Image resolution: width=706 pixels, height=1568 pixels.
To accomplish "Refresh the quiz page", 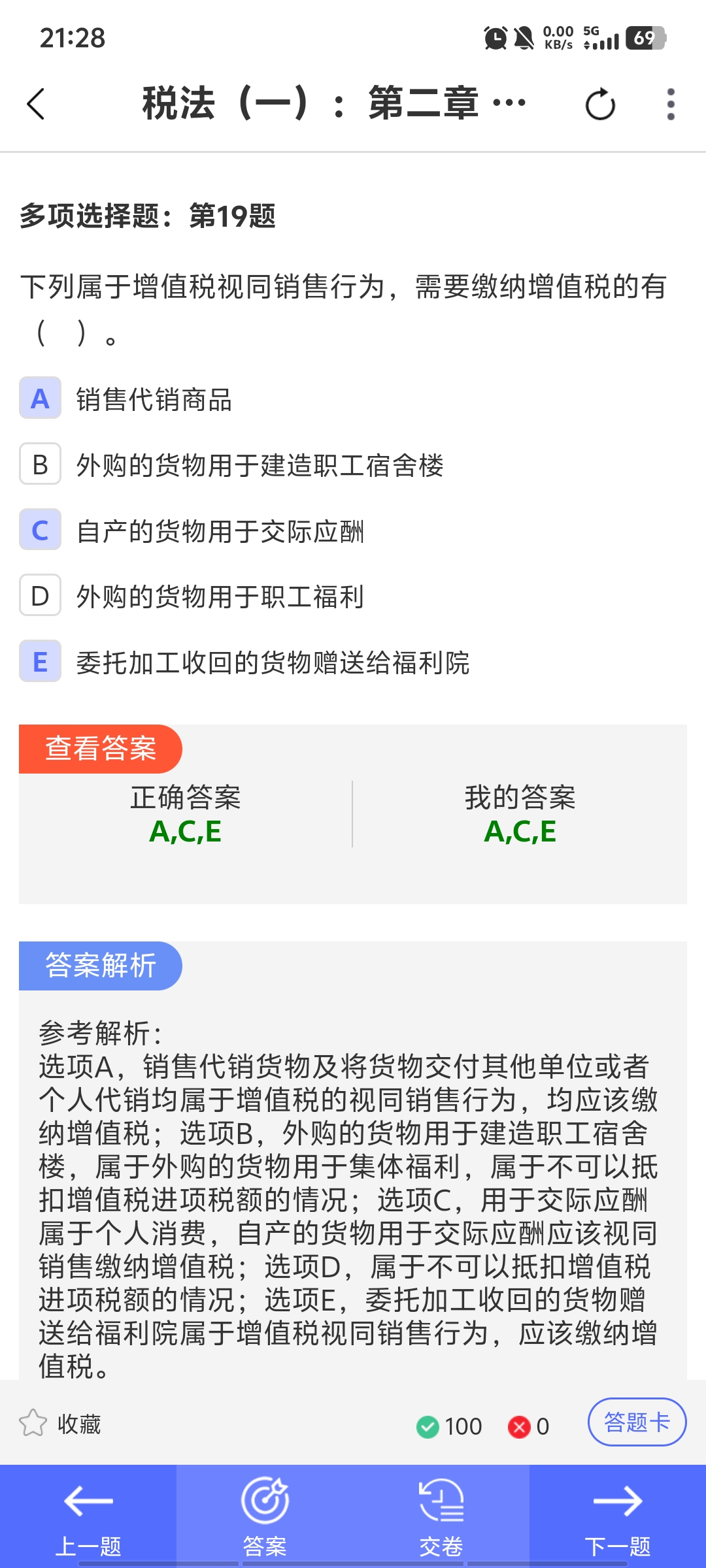I will click(600, 105).
